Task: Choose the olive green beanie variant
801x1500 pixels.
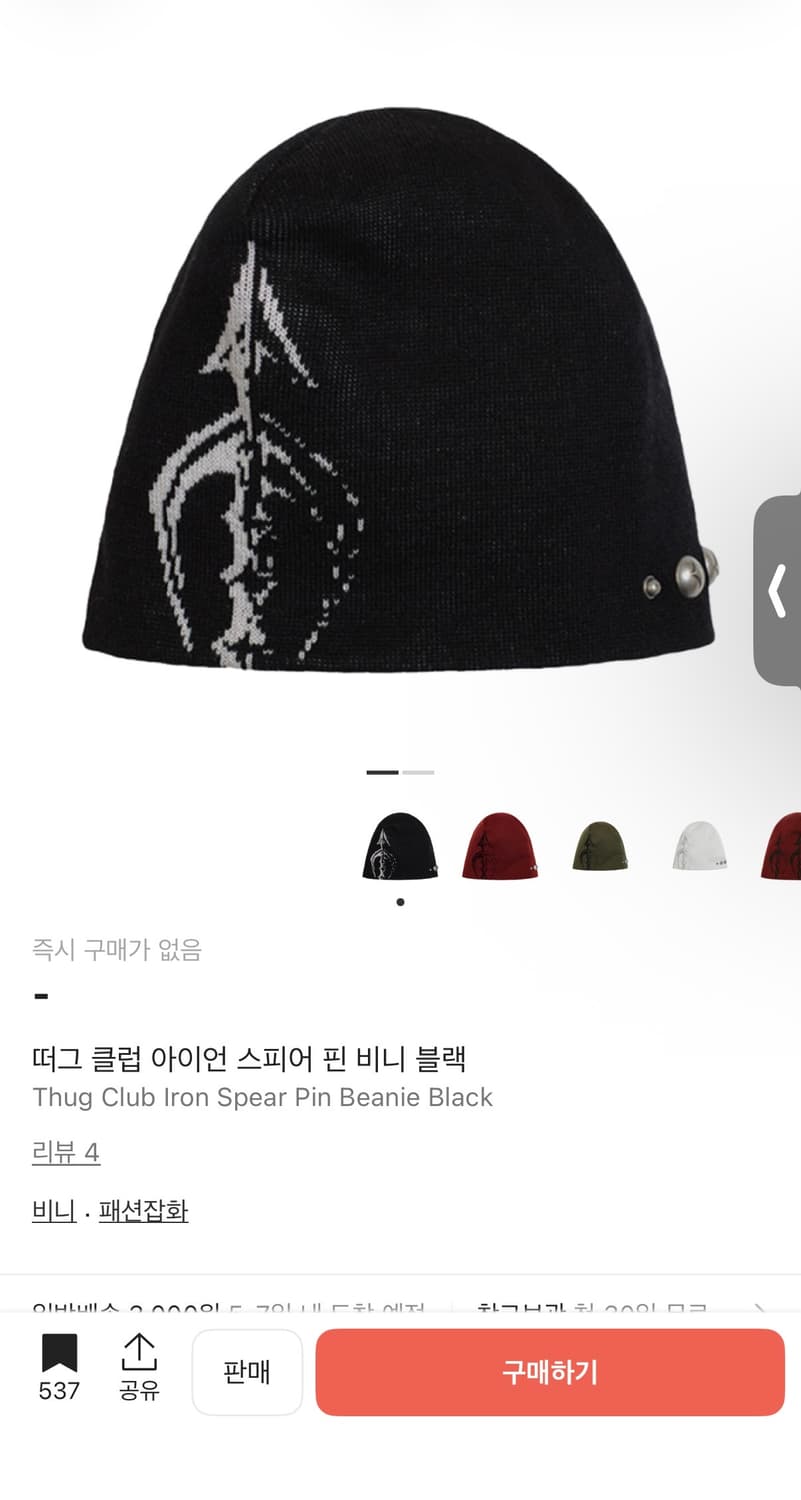Action: pos(599,845)
